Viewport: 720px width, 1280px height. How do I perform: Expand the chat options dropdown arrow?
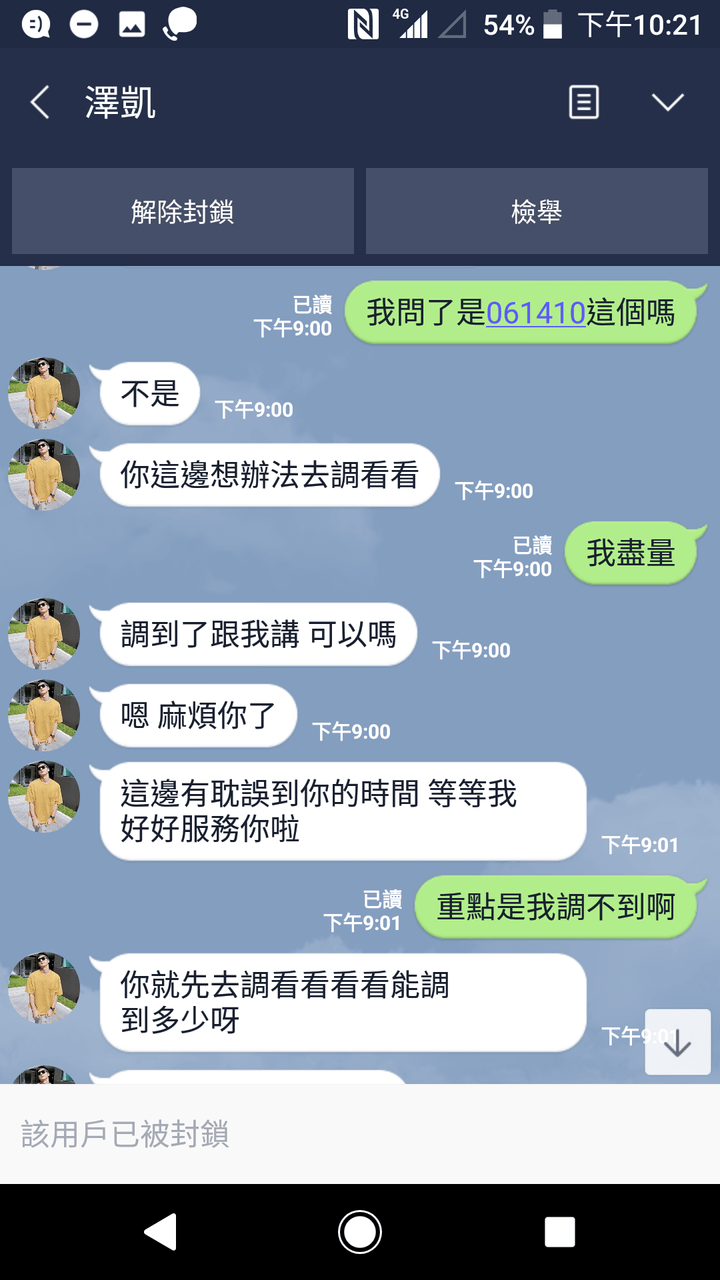click(667, 102)
